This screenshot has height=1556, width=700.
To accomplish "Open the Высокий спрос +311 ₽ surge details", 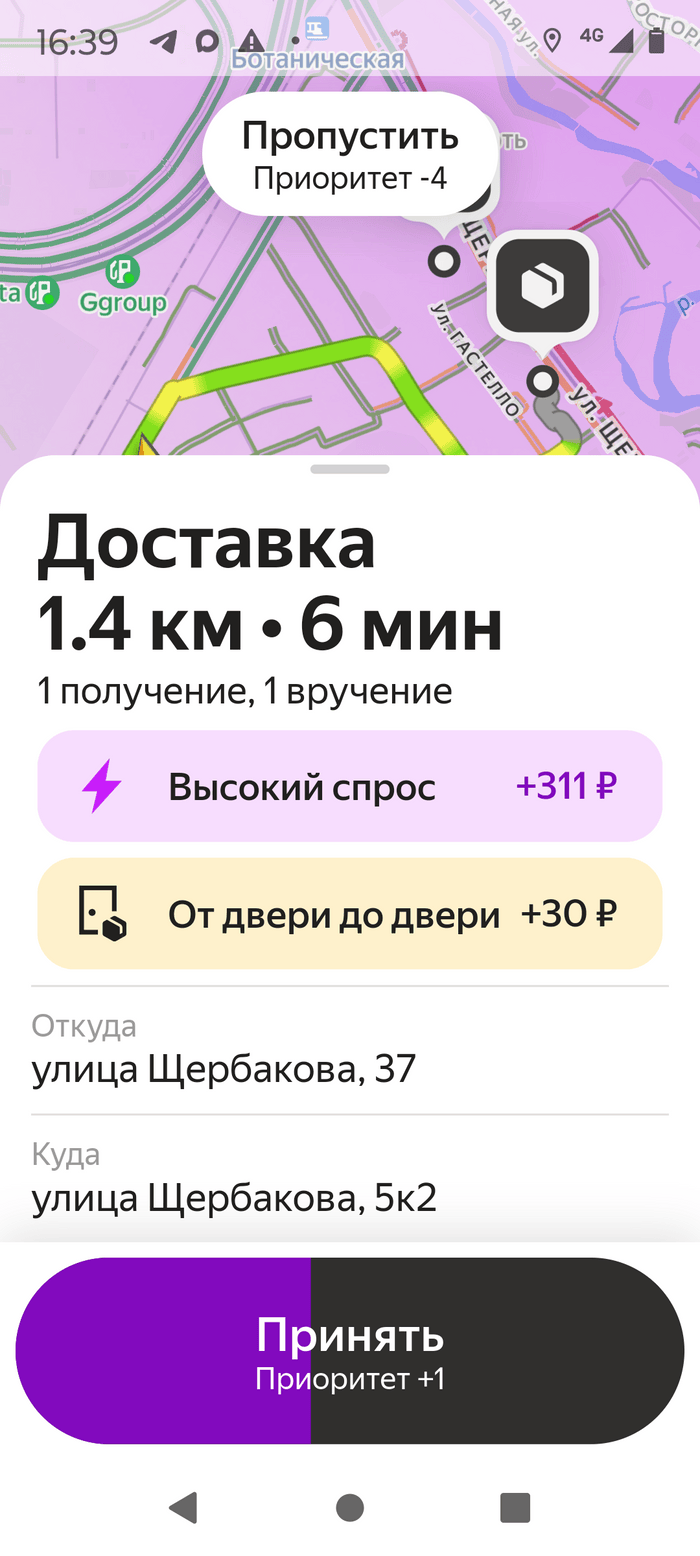I will pos(349,787).
